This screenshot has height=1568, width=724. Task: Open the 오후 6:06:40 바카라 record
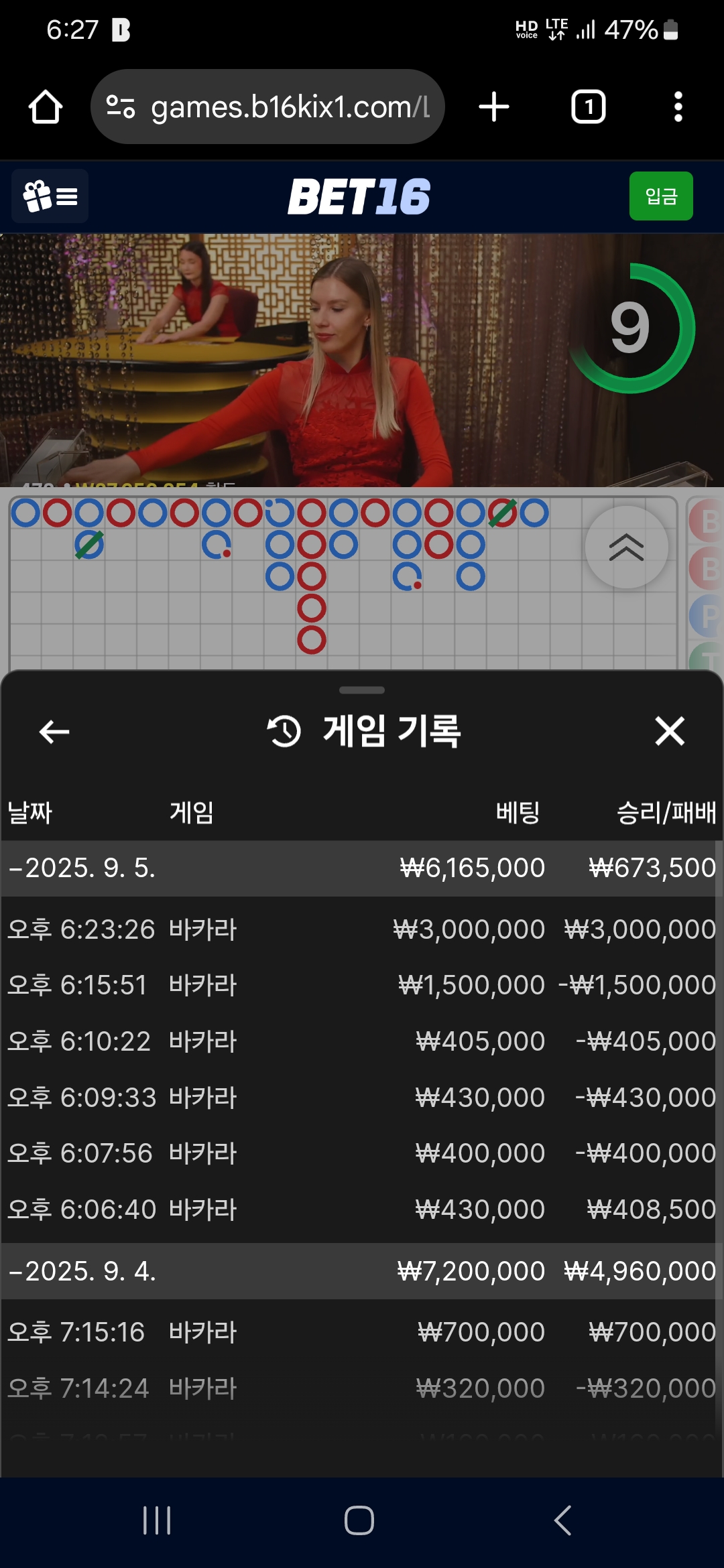(x=362, y=1210)
